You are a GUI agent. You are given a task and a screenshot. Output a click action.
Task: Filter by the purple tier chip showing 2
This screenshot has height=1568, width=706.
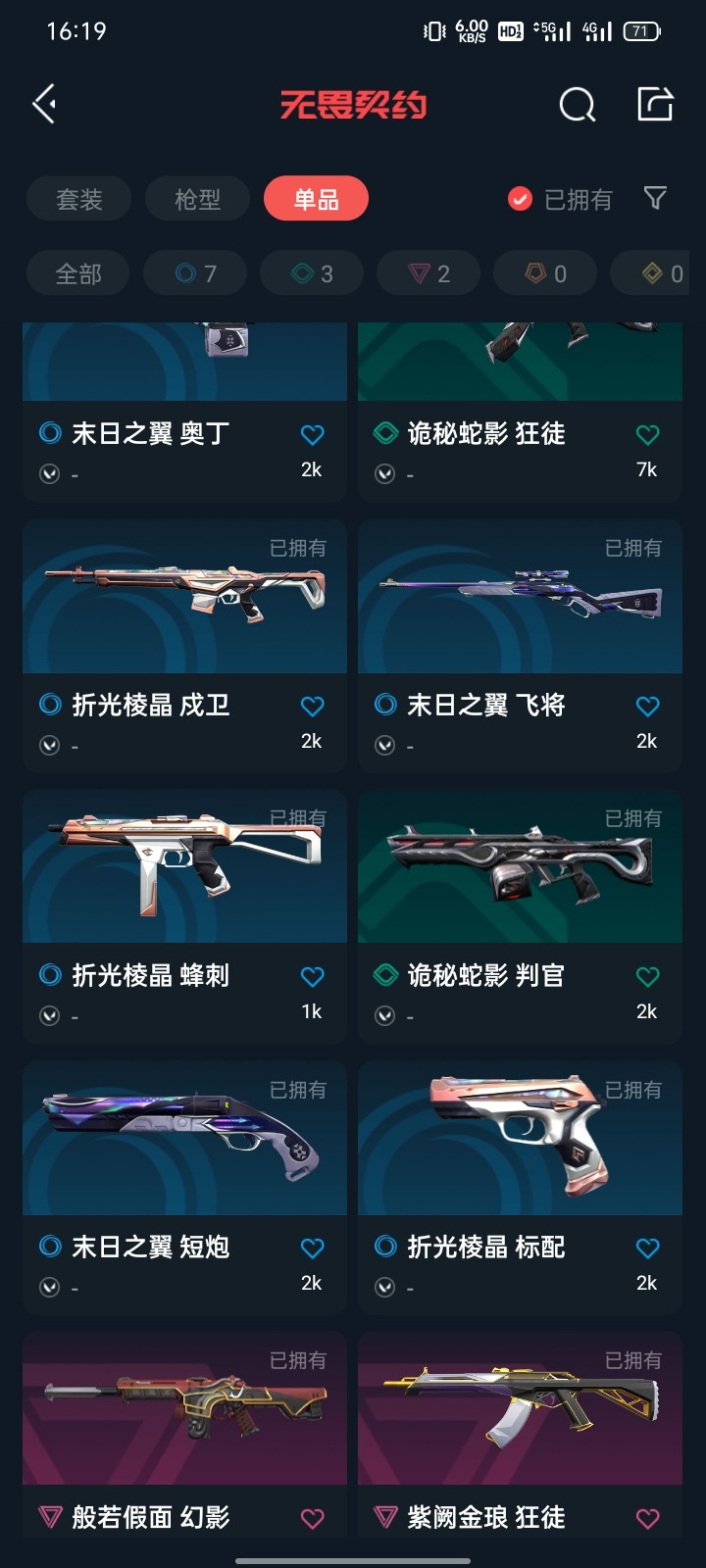[x=429, y=274]
